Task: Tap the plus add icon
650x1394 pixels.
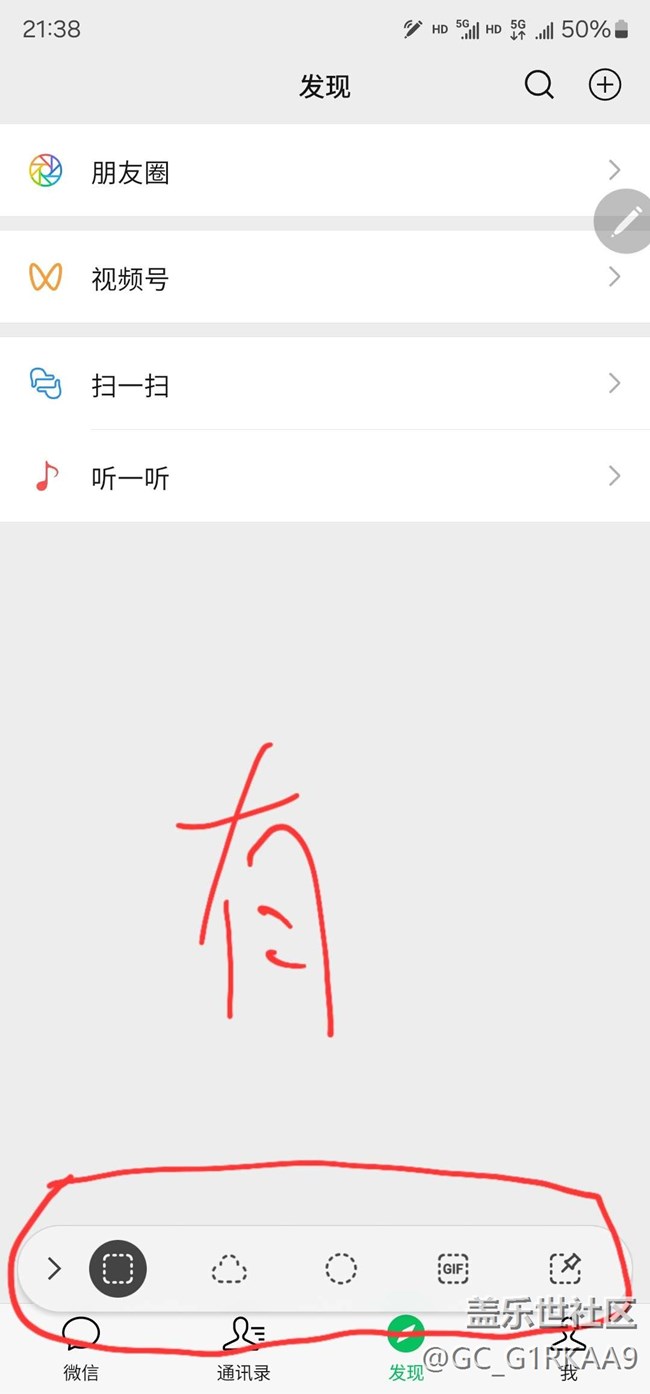Action: click(x=605, y=86)
